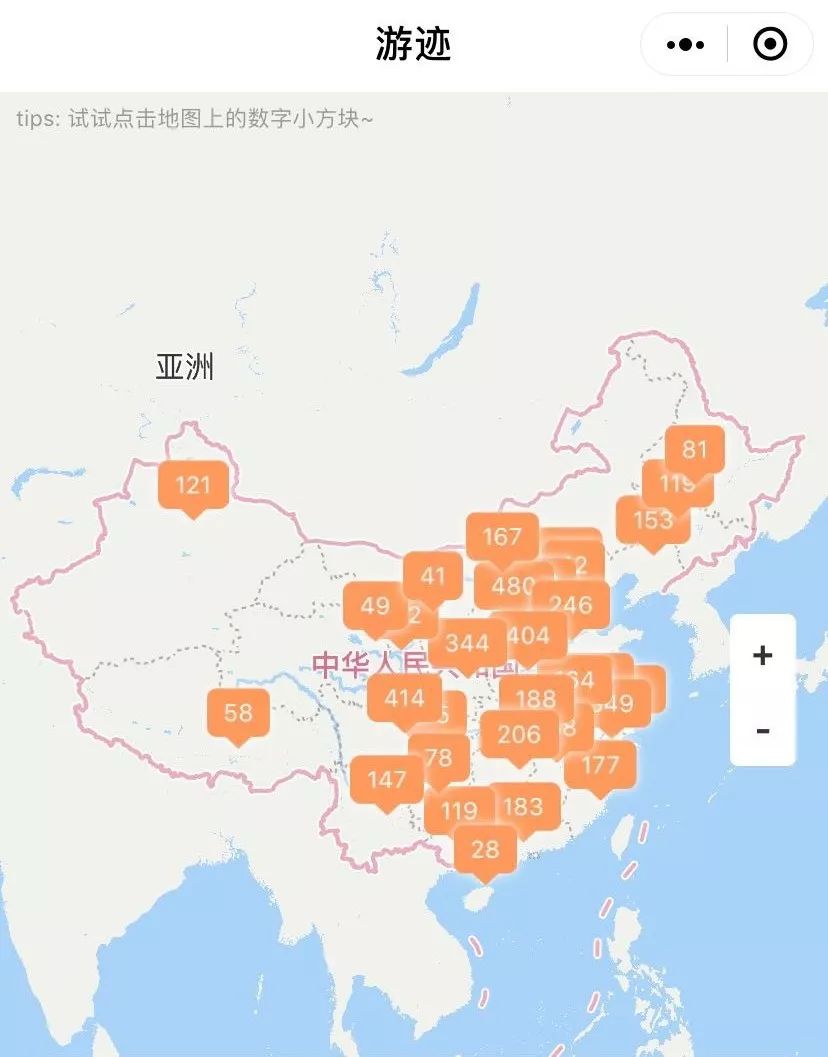
Task: Click the 206 marker in south-central China
Action: 521,734
